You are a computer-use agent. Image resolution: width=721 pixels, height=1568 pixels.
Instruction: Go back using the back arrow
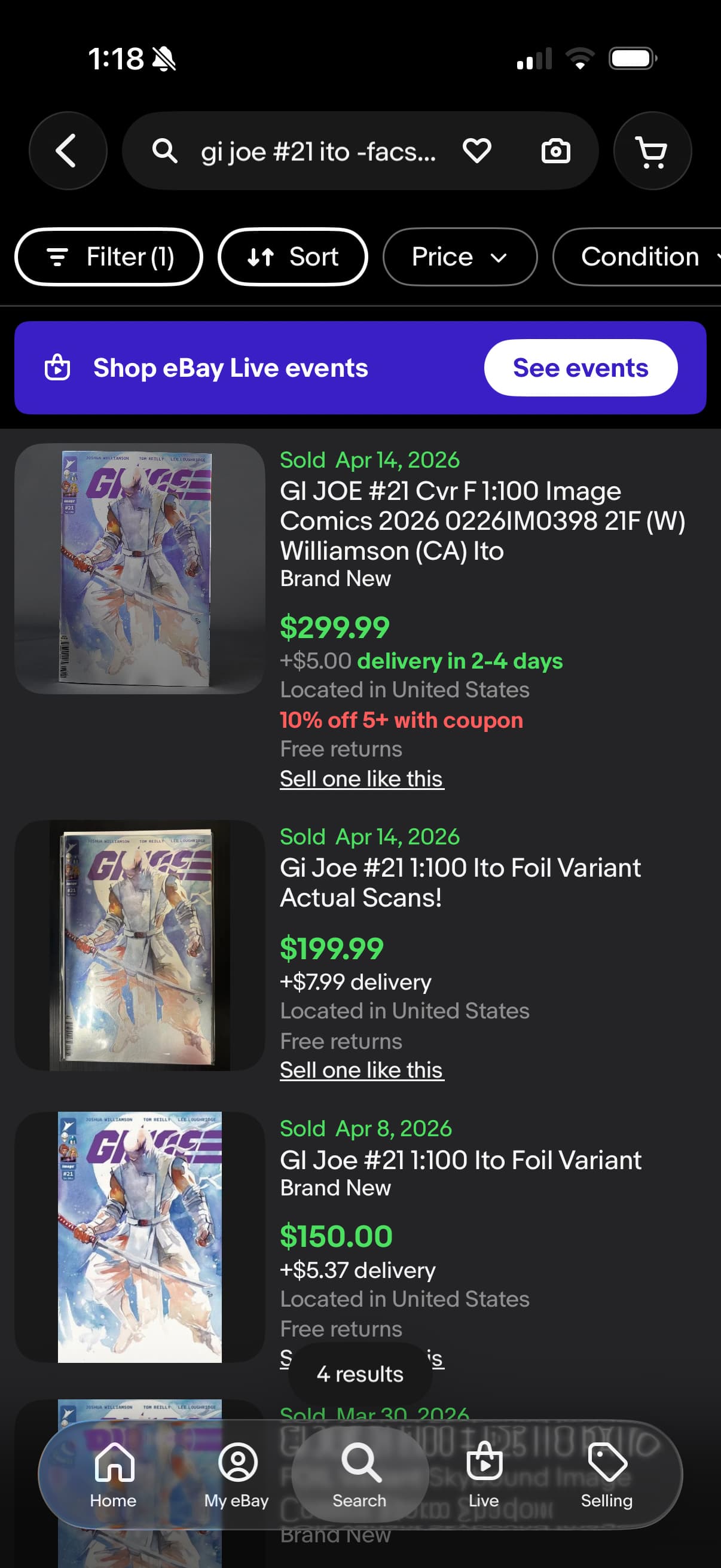[68, 150]
